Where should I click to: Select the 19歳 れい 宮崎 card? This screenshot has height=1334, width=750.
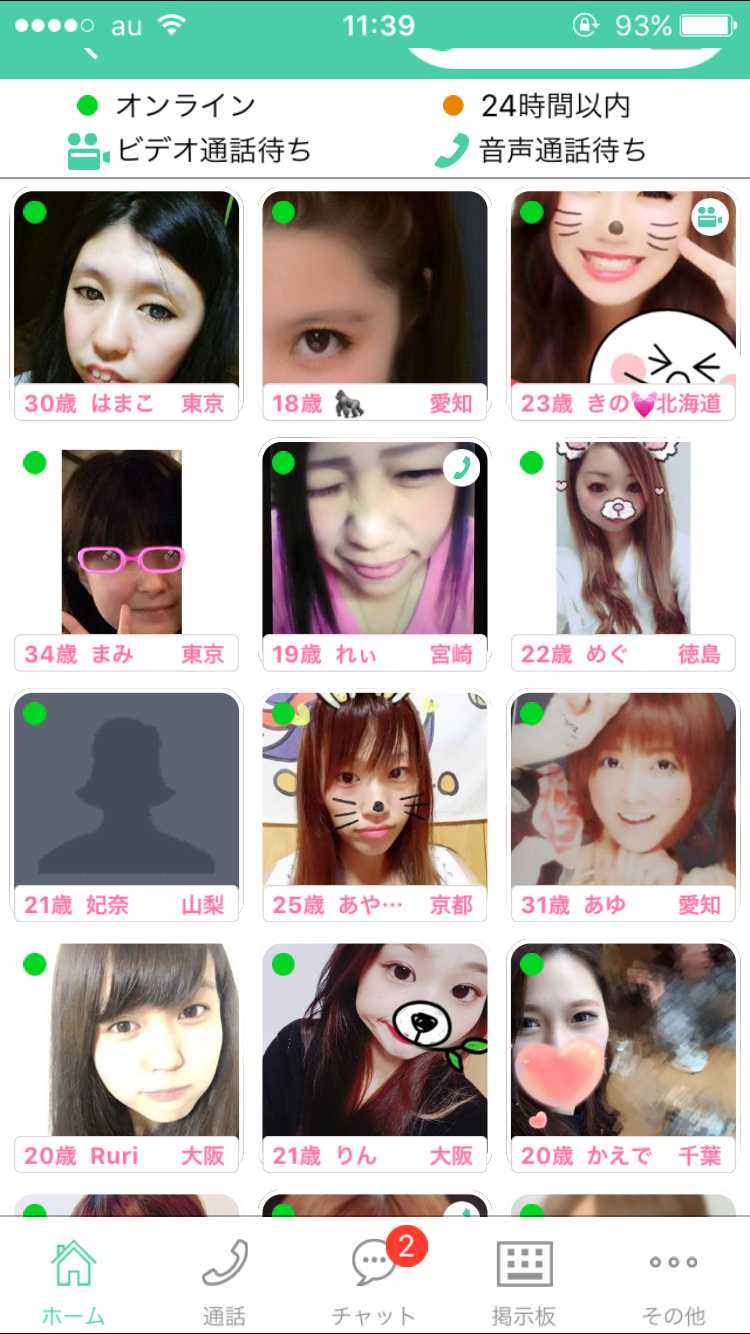pyautogui.click(x=375, y=552)
